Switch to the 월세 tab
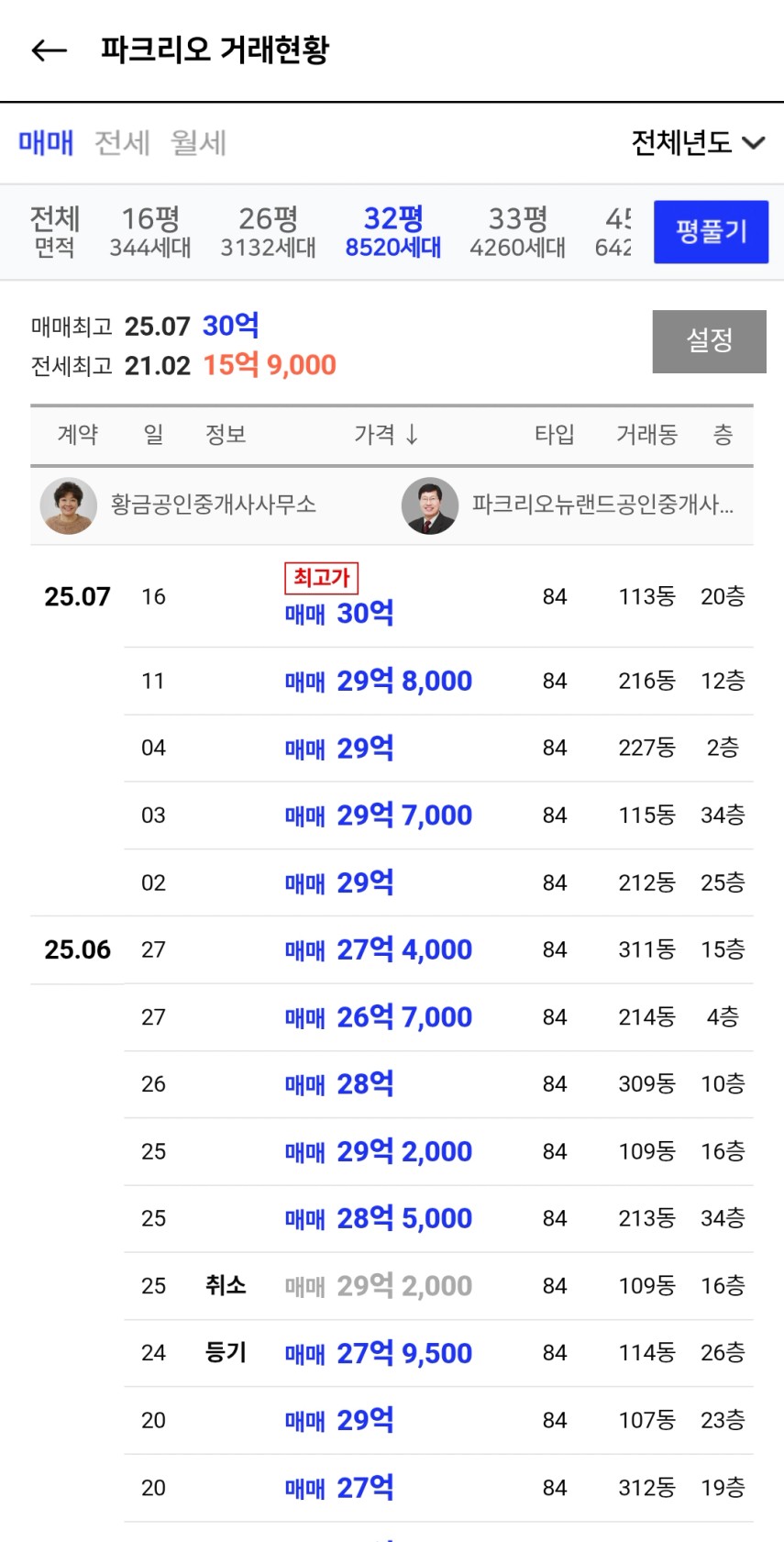 (198, 143)
